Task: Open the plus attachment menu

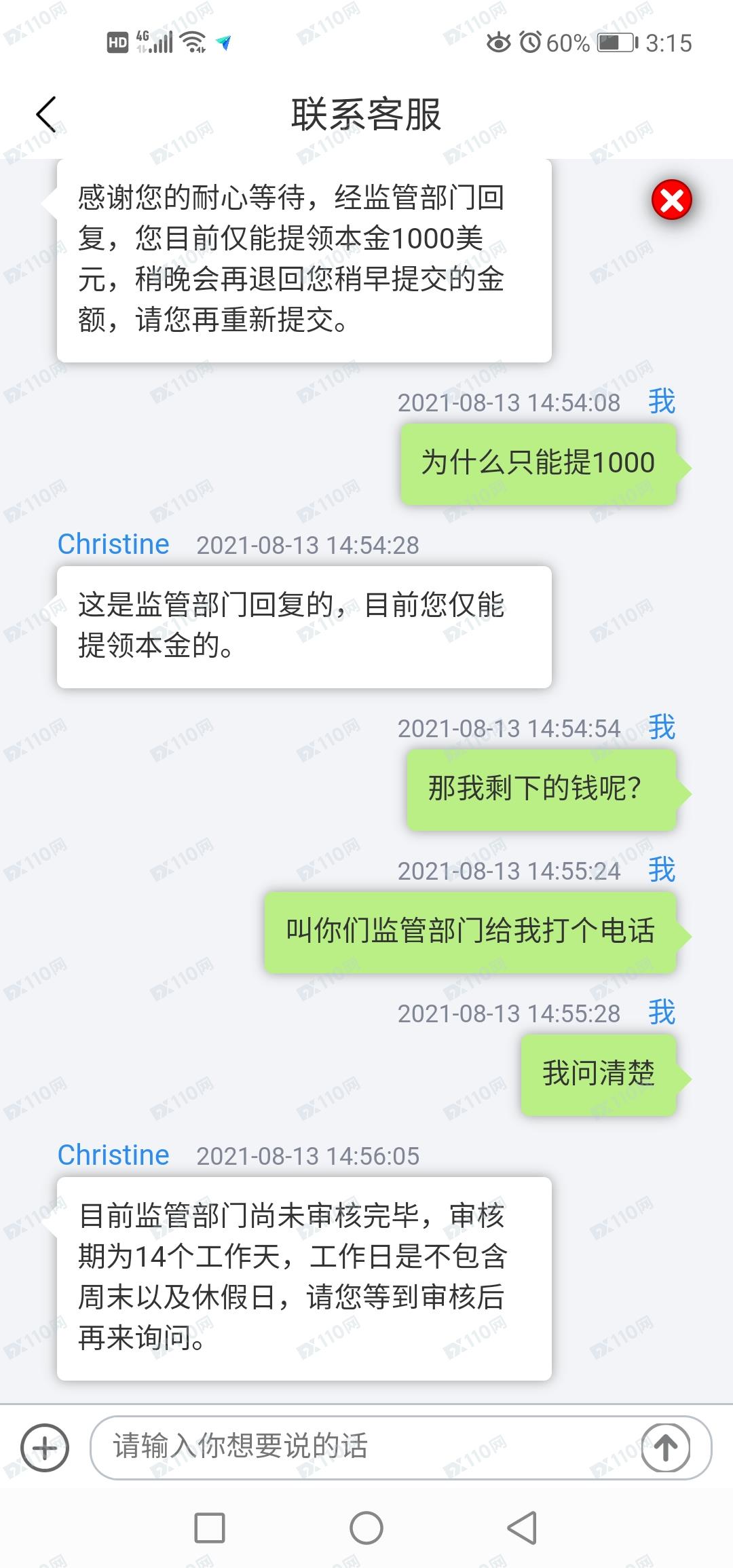Action: (45, 1447)
